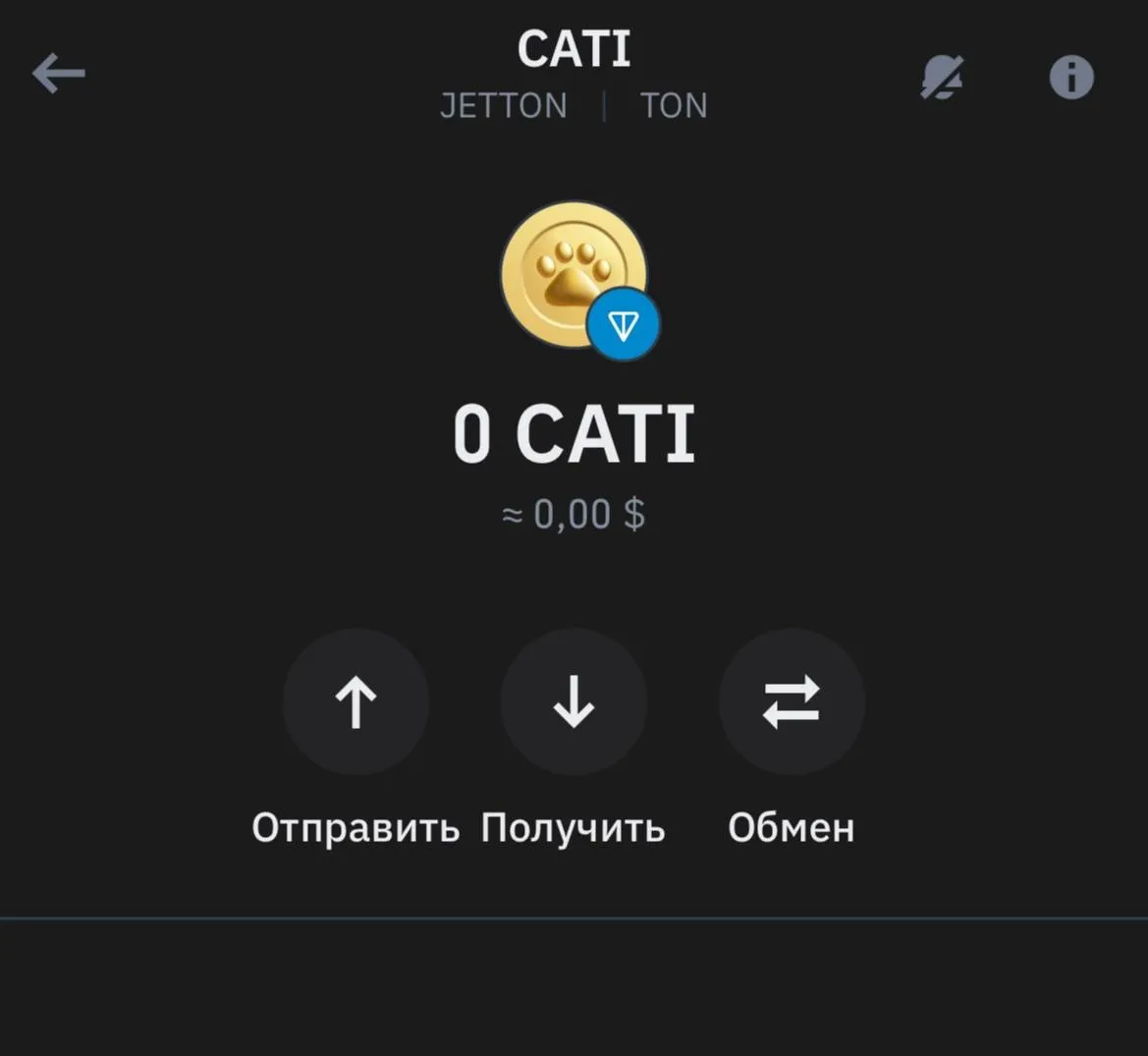This screenshot has width=1148, height=1056.
Task: Tap Получить to receive CATI
Action: [x=574, y=703]
